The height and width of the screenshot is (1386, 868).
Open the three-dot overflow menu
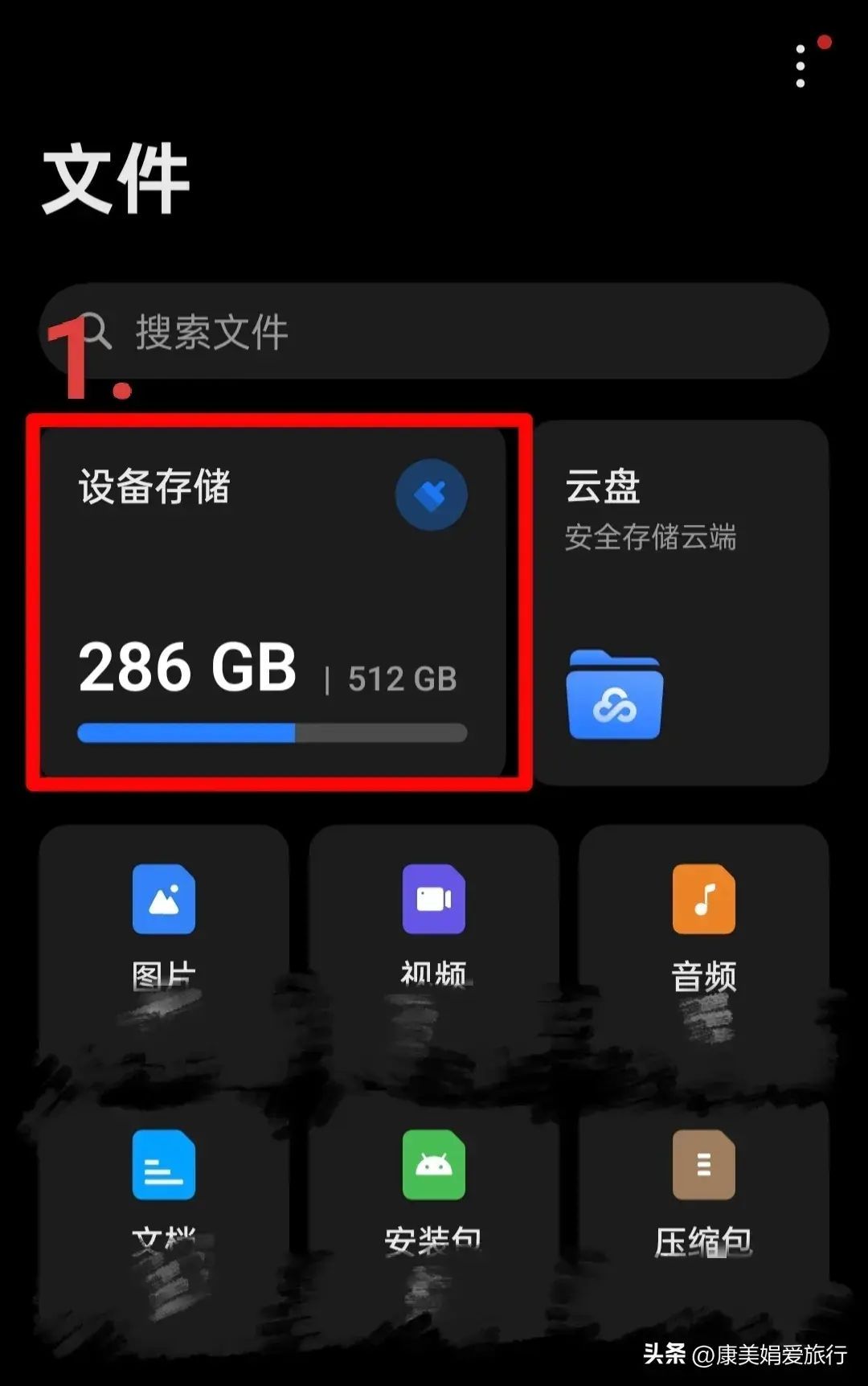tap(800, 66)
